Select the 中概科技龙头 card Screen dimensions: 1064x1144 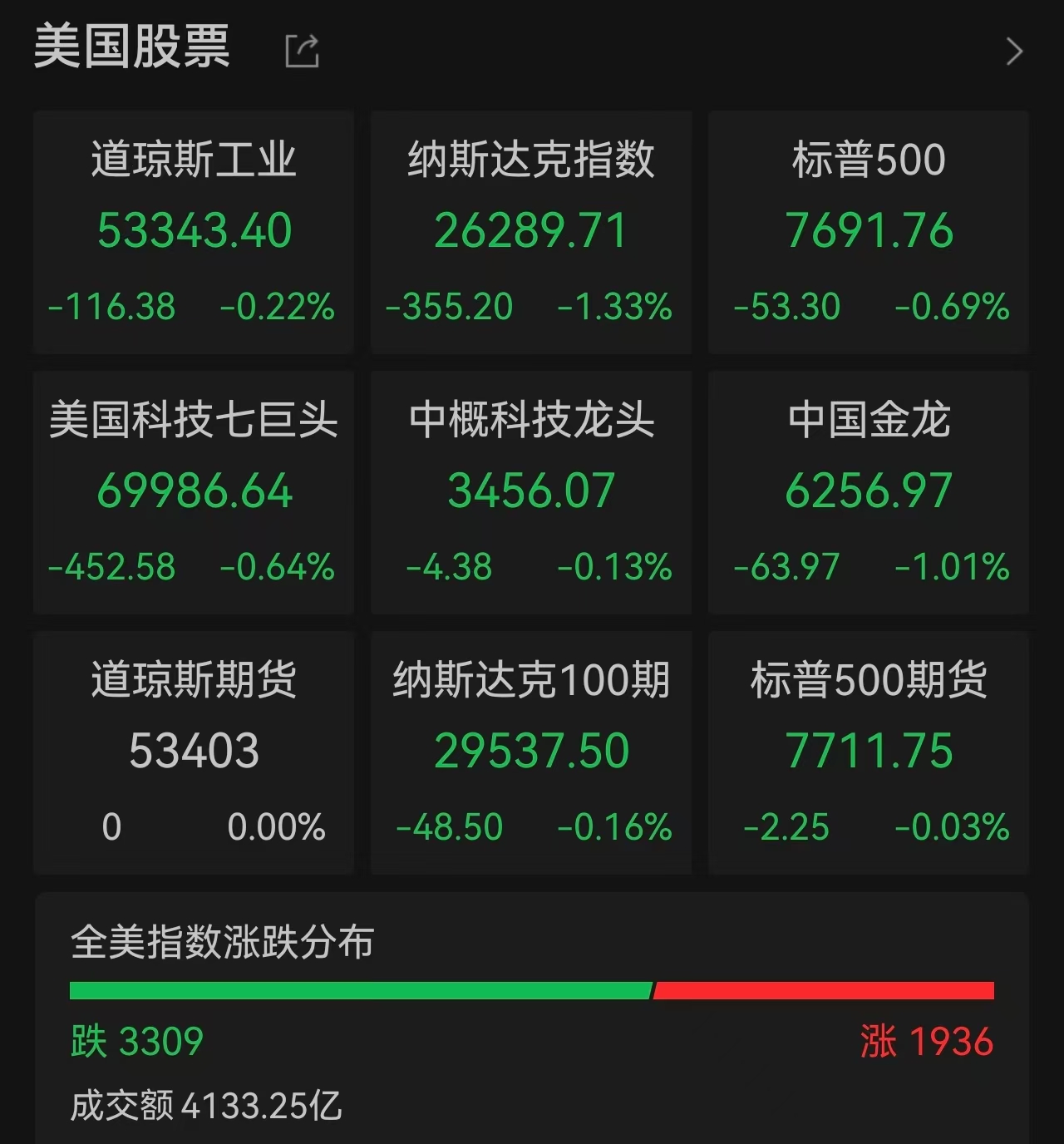pyautogui.click(x=531, y=492)
